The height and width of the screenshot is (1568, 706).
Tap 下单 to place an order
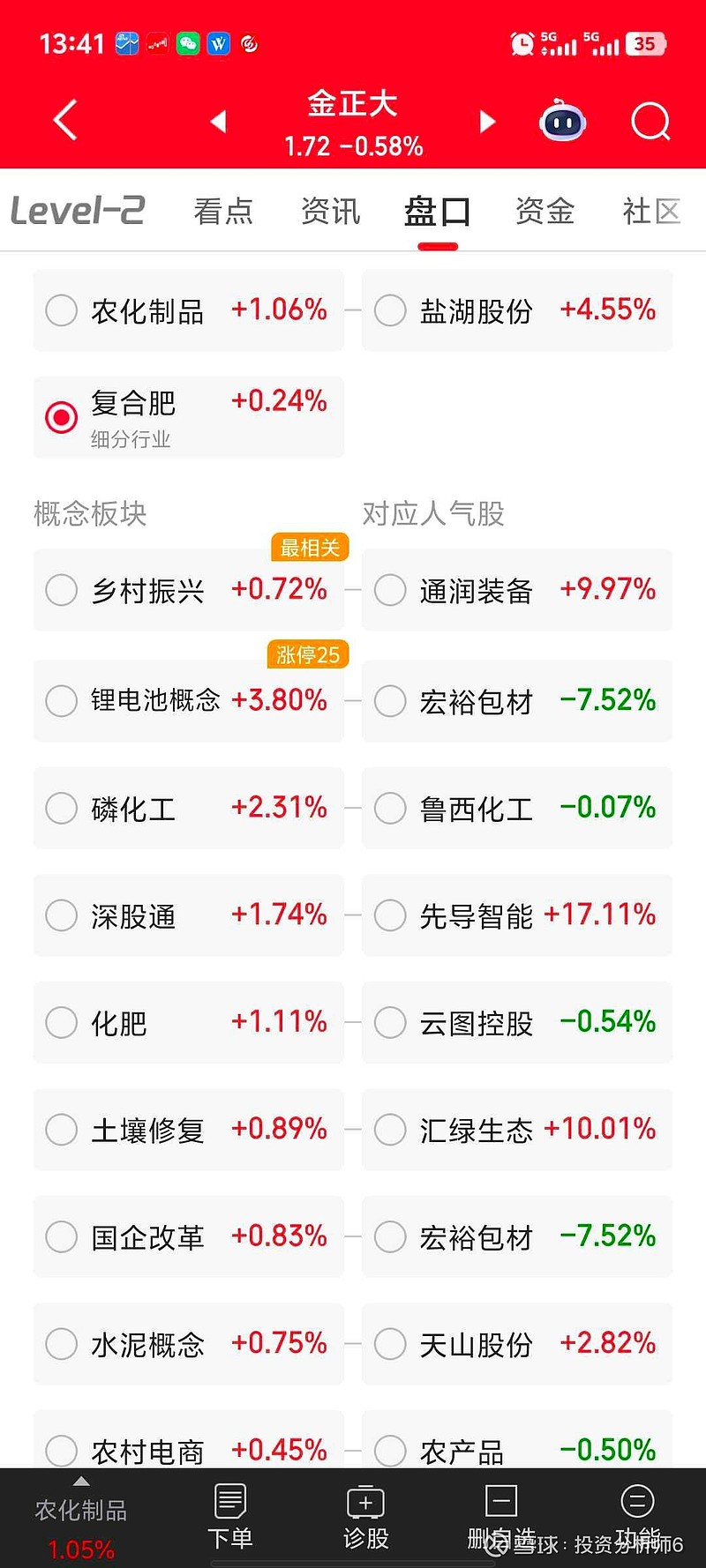230,1517
